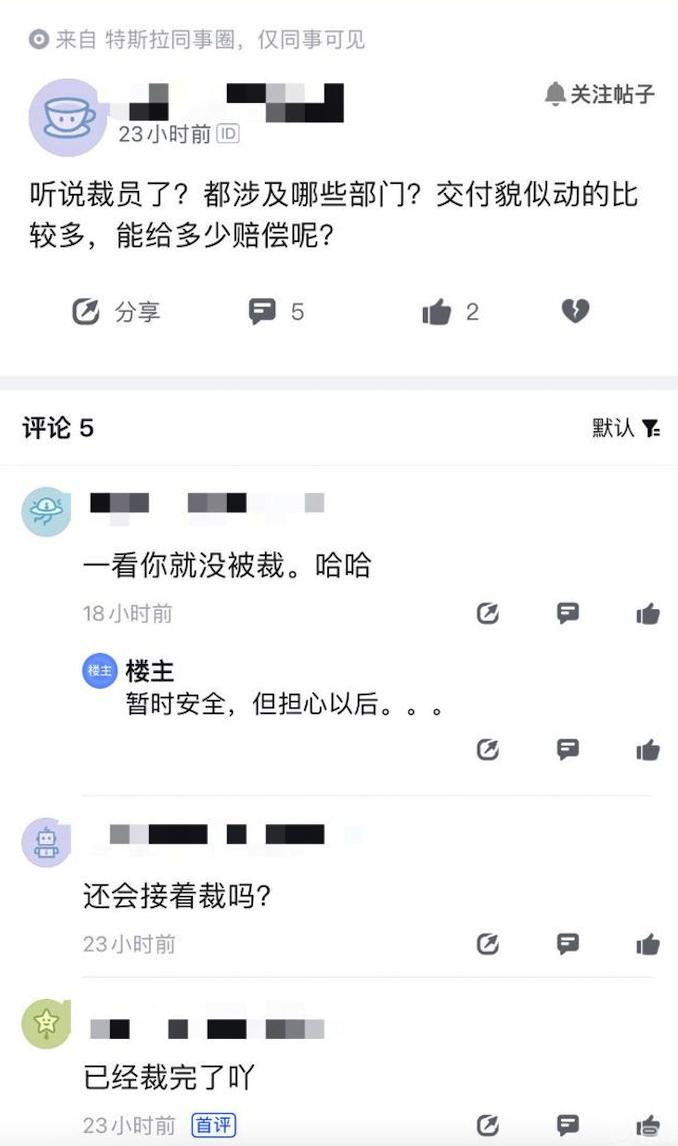The image size is (678, 1146).
Task: Reply to the comment 还会接着裁吗?
Action: coord(568,942)
